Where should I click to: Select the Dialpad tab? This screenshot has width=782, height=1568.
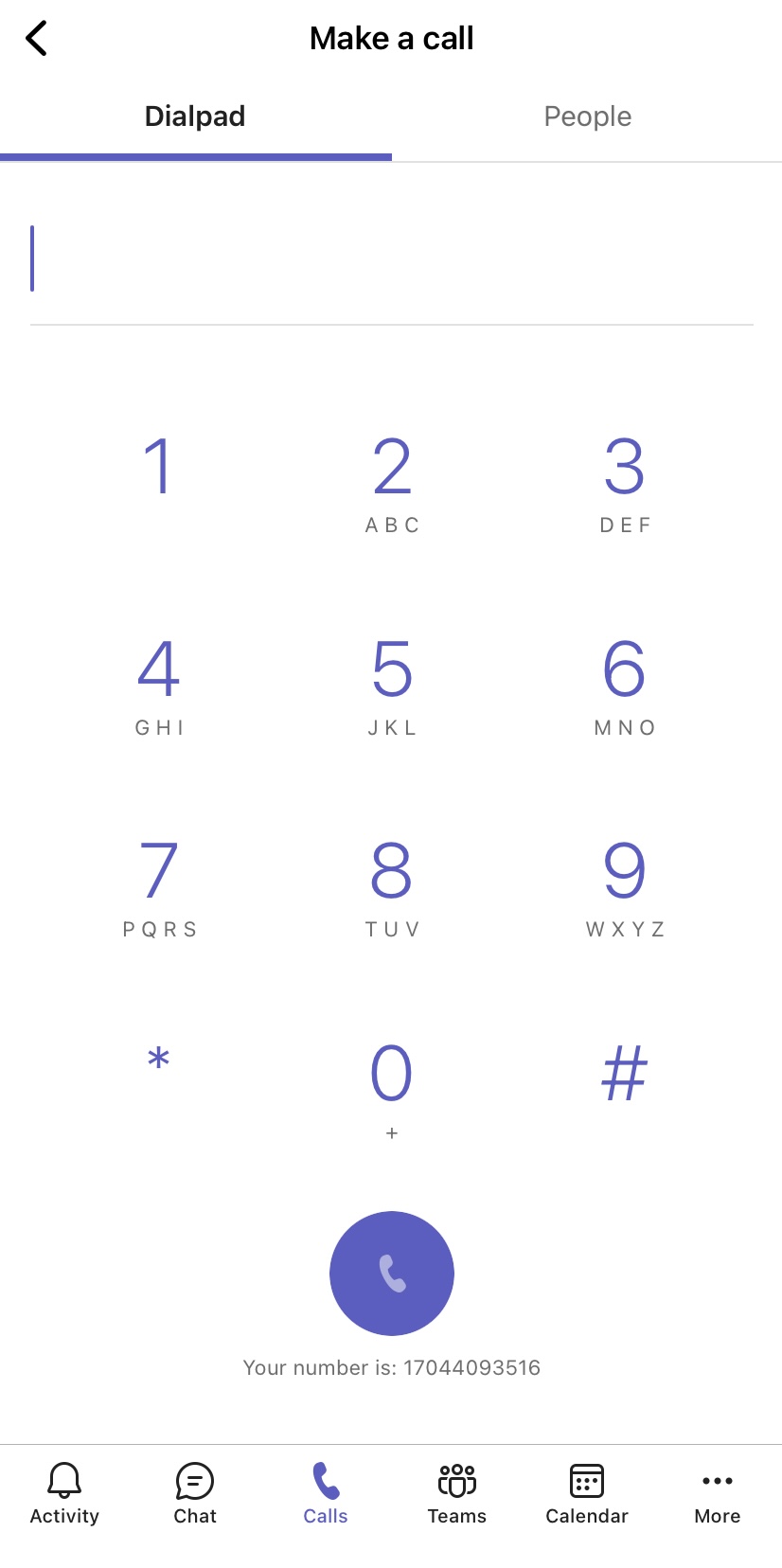[195, 116]
